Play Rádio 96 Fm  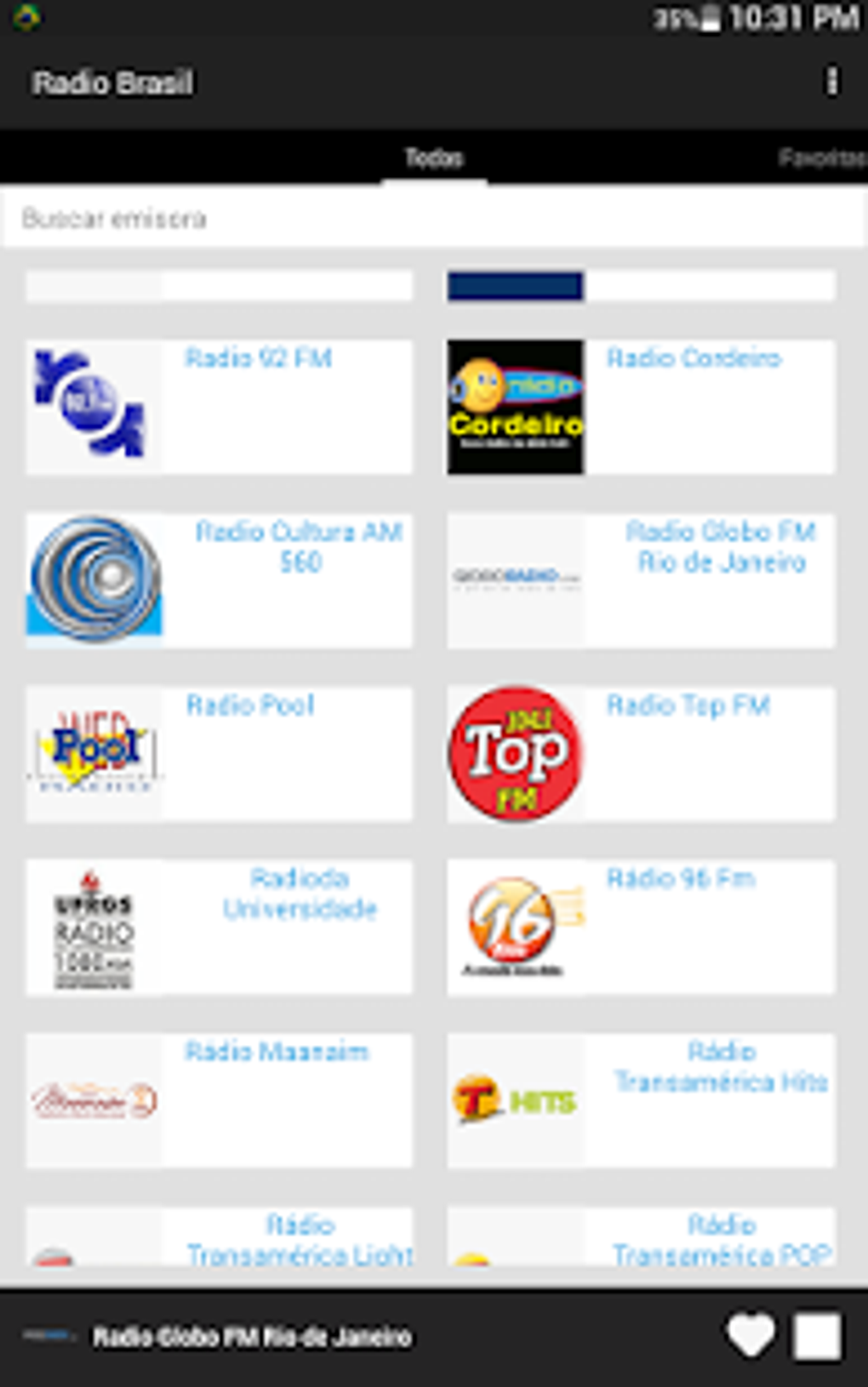click(x=641, y=928)
